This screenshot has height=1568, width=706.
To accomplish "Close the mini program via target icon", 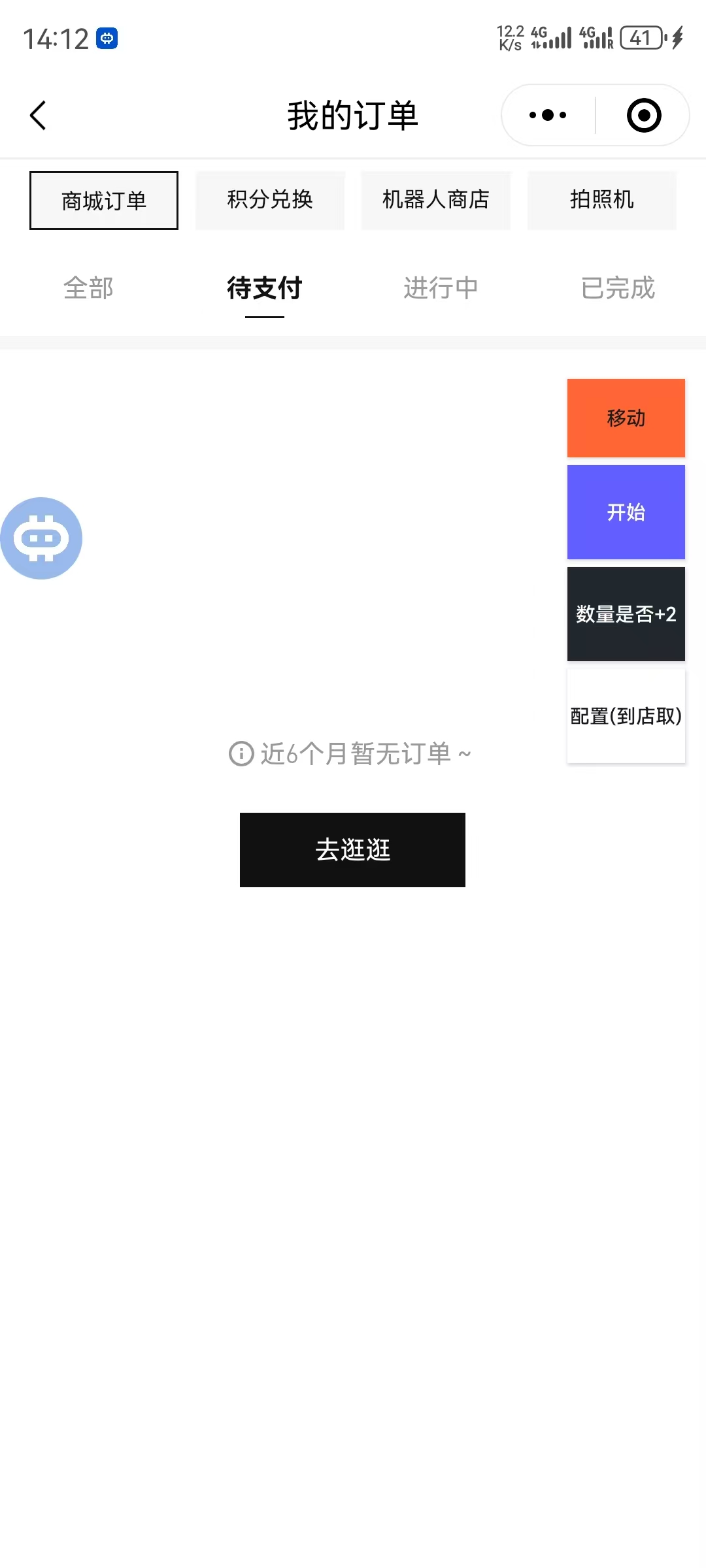I will (643, 116).
